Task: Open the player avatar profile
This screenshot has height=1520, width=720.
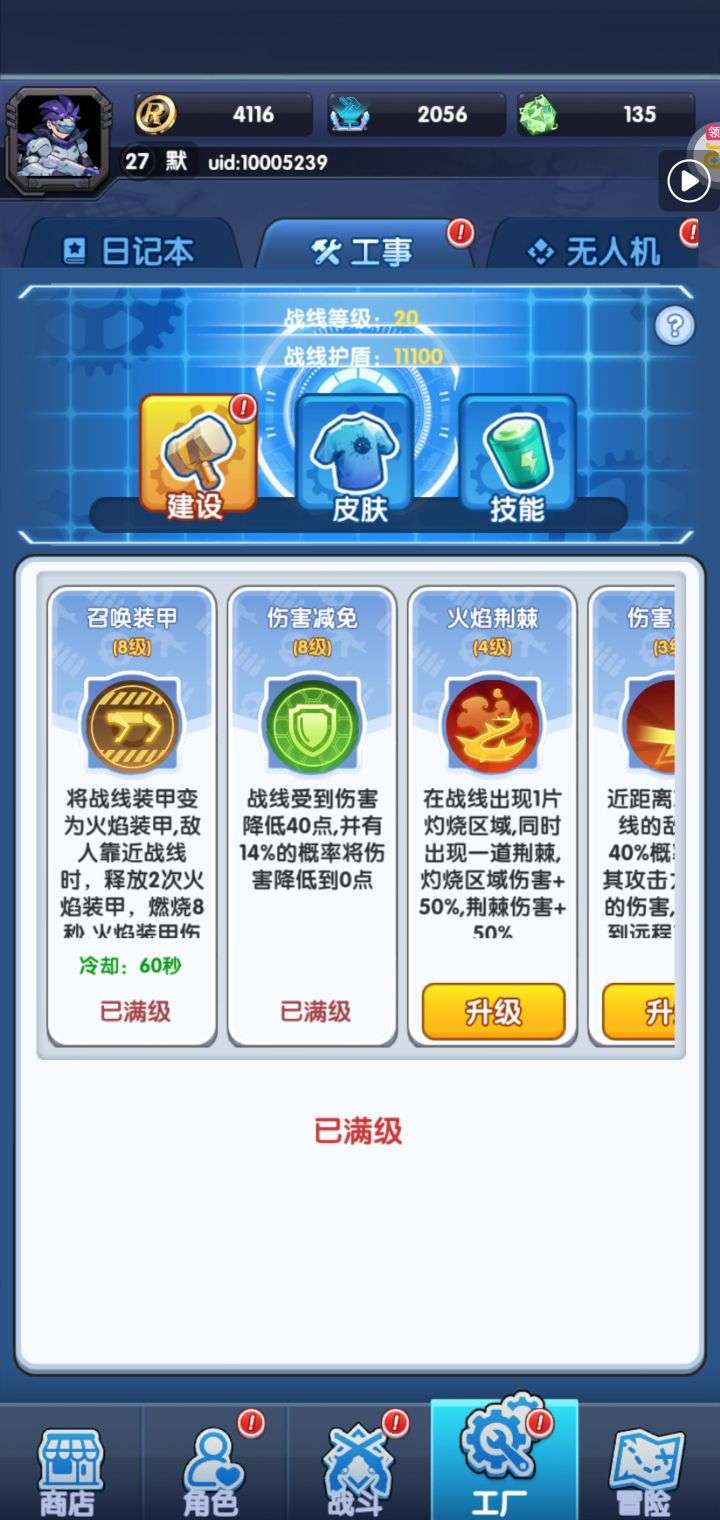Action: 56,140
